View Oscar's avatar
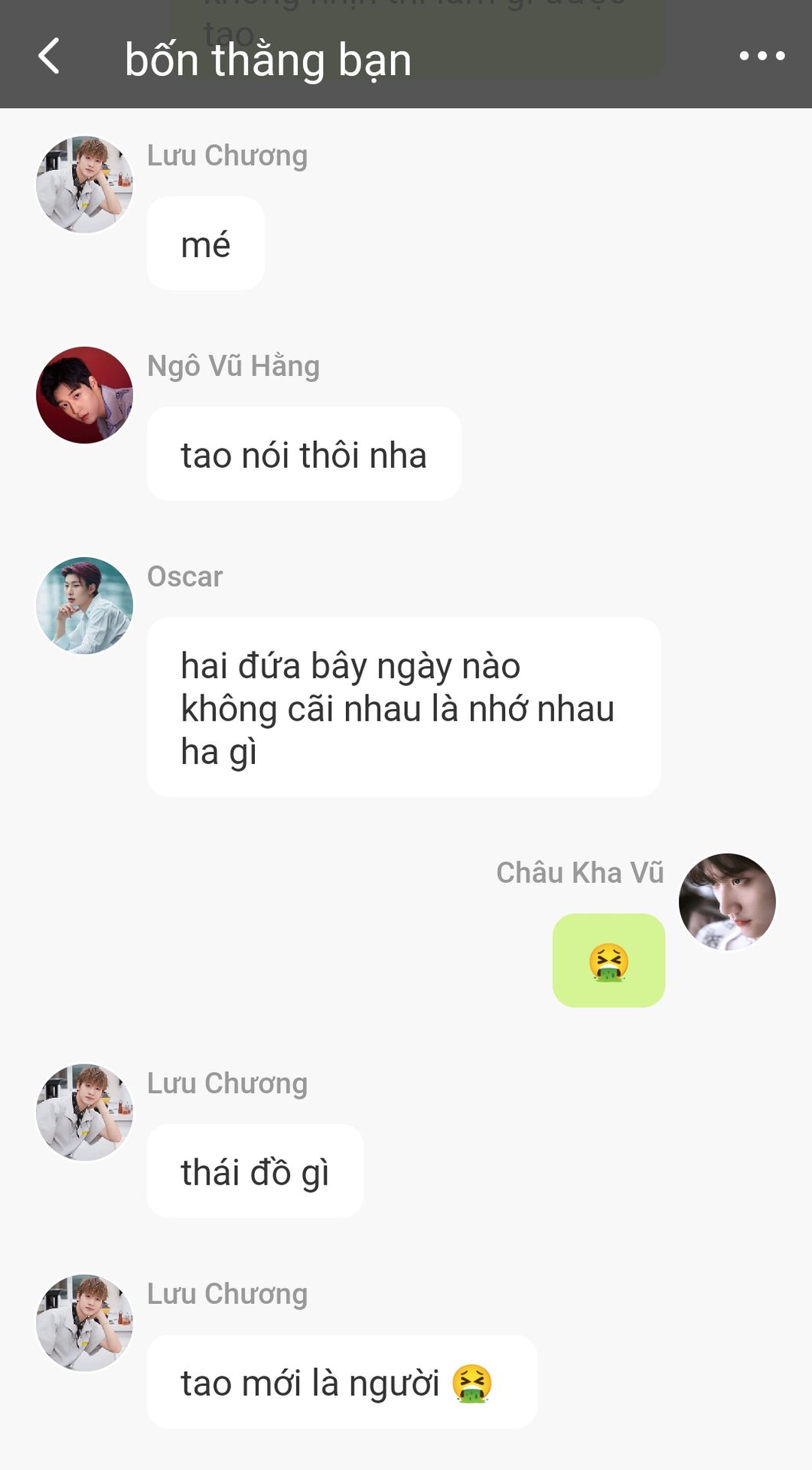 click(85, 606)
